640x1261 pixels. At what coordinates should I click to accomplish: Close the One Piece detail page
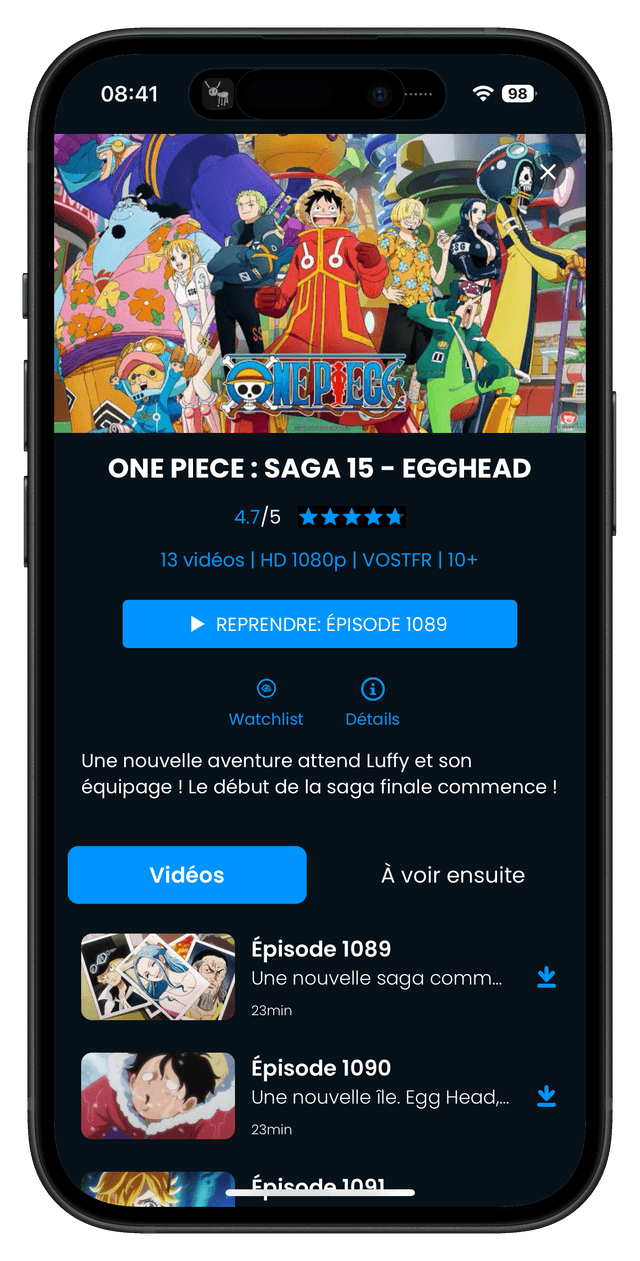[548, 172]
